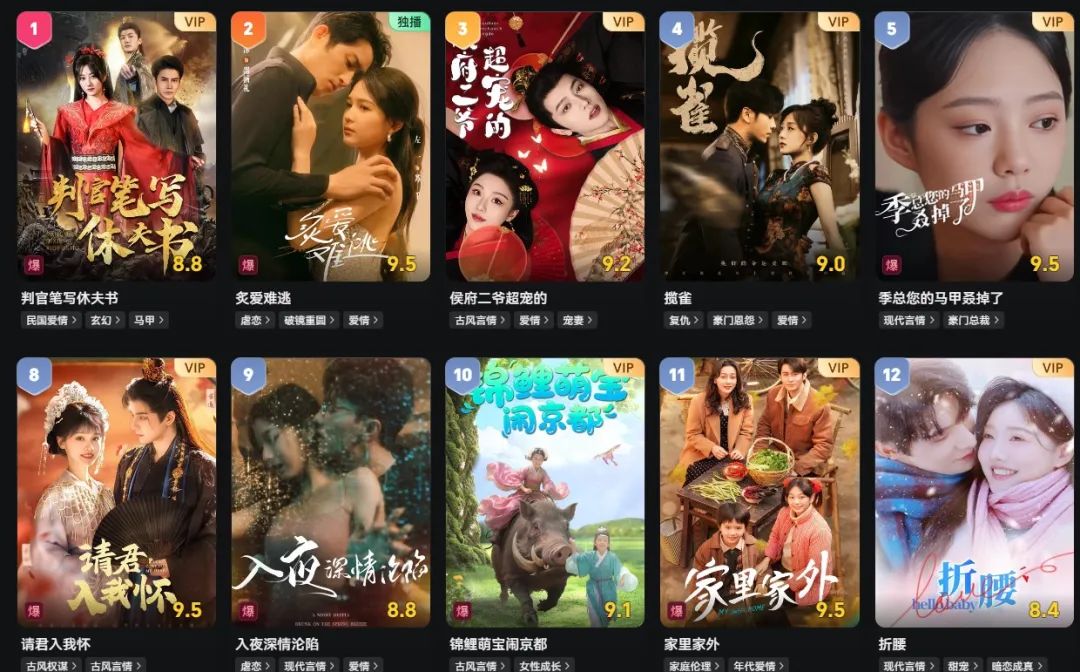The image size is (1080, 672).
Task: Tap the 玄幻 tag chip
Action: (106, 321)
